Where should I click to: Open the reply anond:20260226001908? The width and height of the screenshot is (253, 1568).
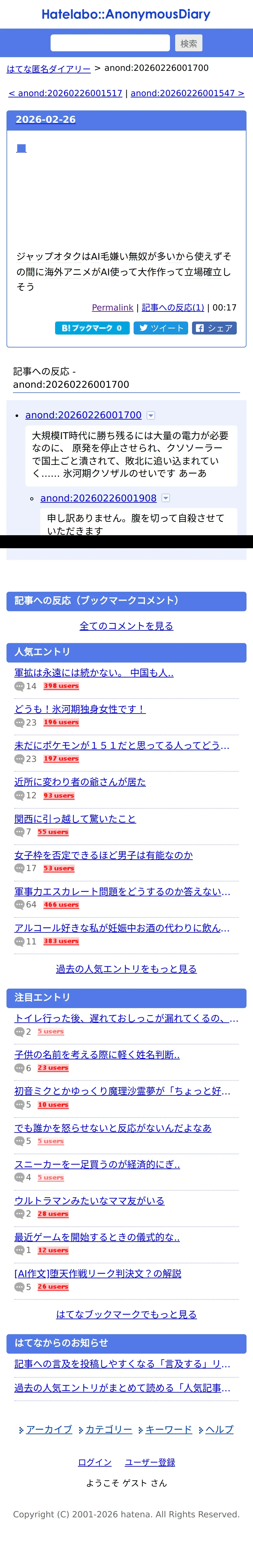click(99, 498)
